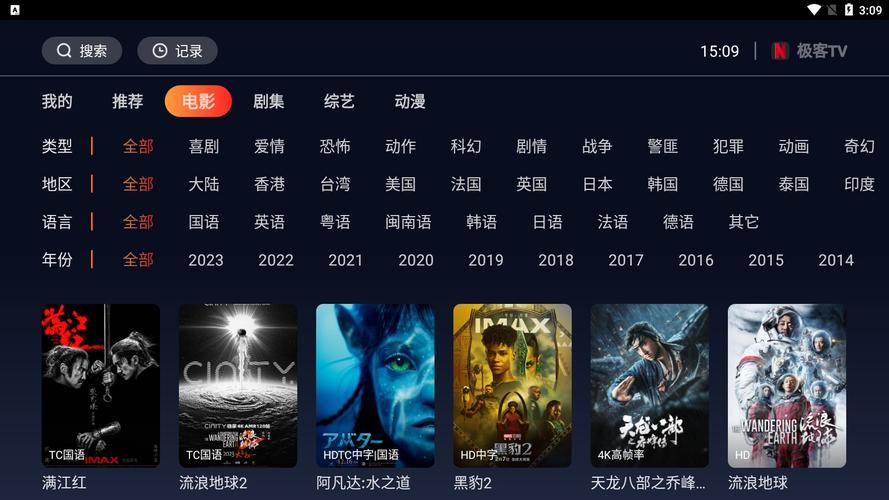This screenshot has width=889, height=500.
Task: Switch to the 剧集 tab
Action: pos(268,101)
